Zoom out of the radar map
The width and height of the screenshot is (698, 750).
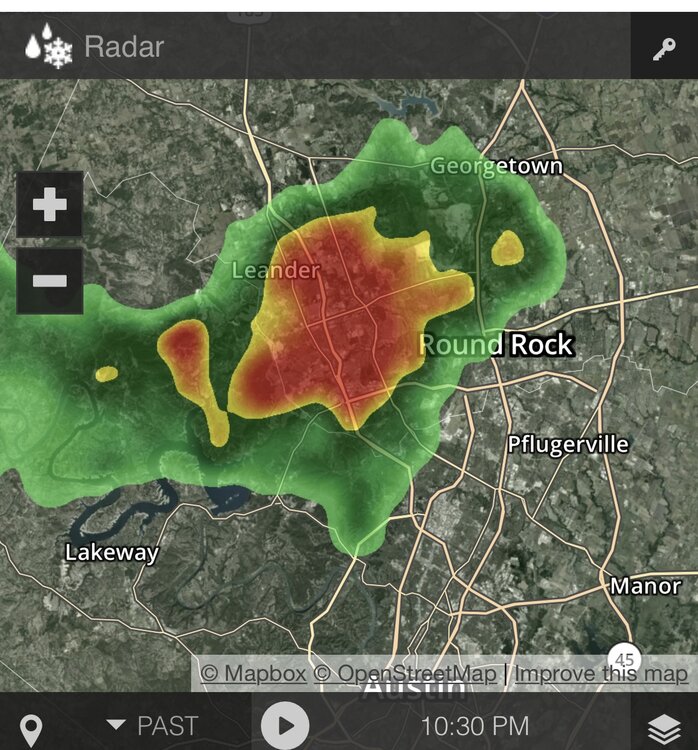pos(49,281)
